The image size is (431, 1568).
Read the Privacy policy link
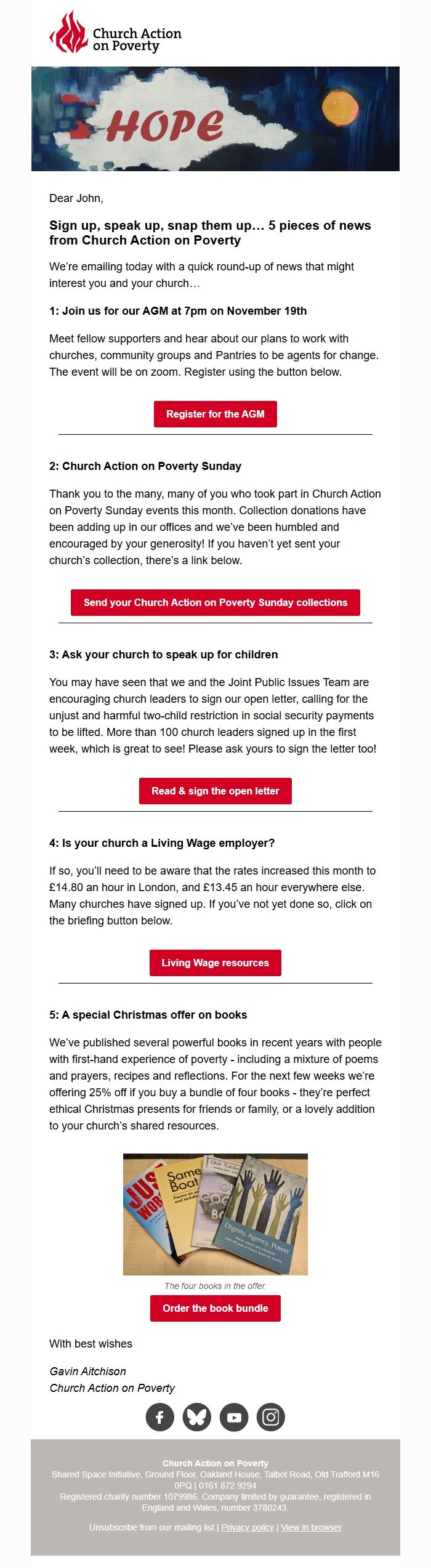[x=248, y=1527]
